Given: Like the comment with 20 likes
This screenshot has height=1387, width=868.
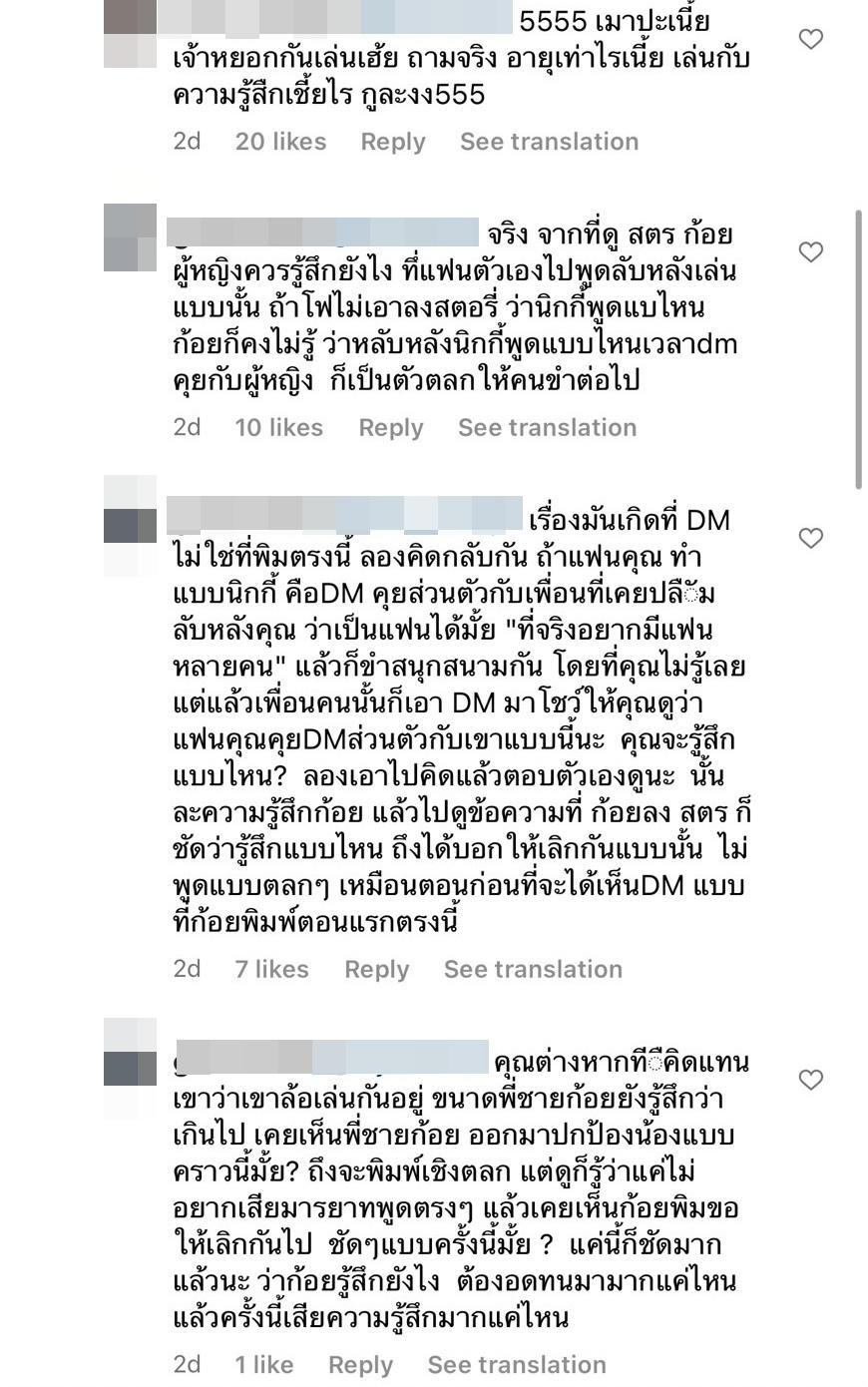Looking at the screenshot, I should pyautogui.click(x=811, y=39).
